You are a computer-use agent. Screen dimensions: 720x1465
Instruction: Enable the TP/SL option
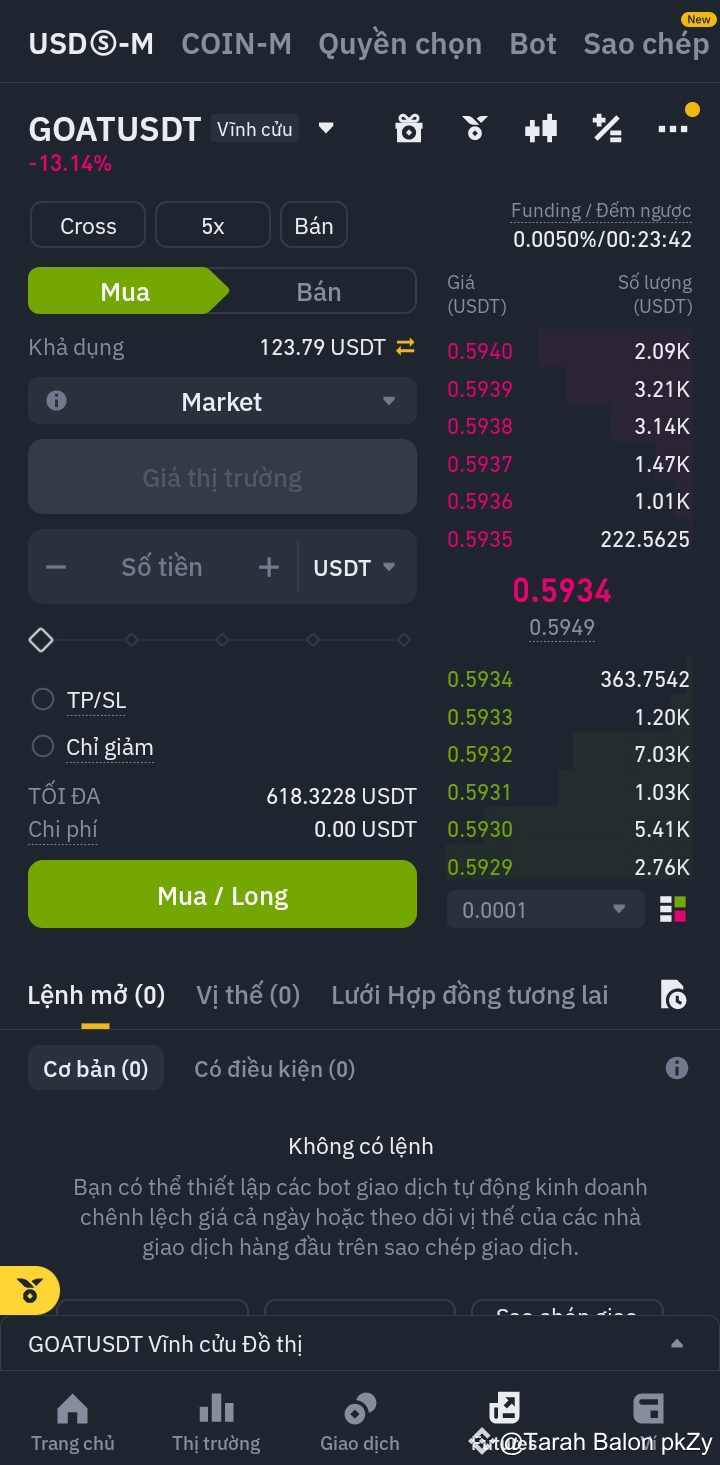coord(43,699)
